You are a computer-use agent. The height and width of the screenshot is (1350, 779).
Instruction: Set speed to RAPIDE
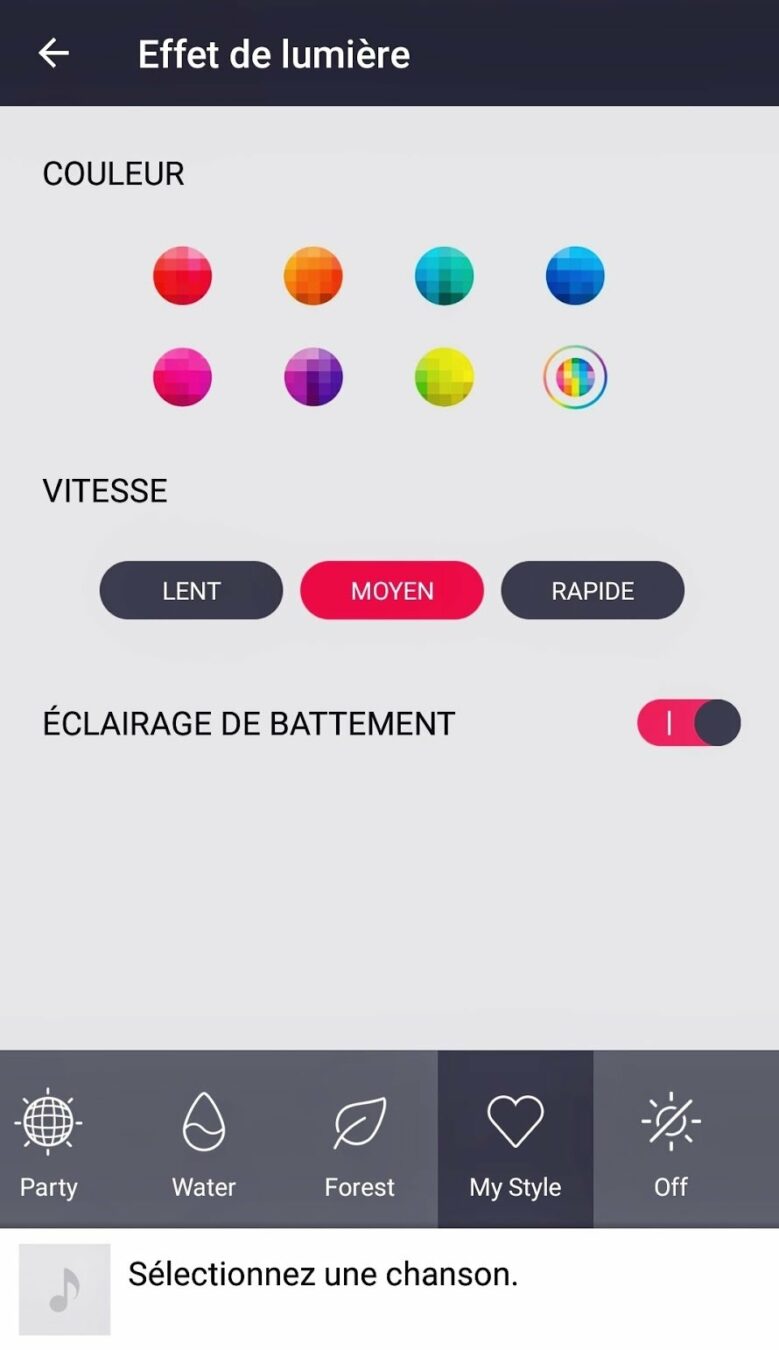point(592,590)
